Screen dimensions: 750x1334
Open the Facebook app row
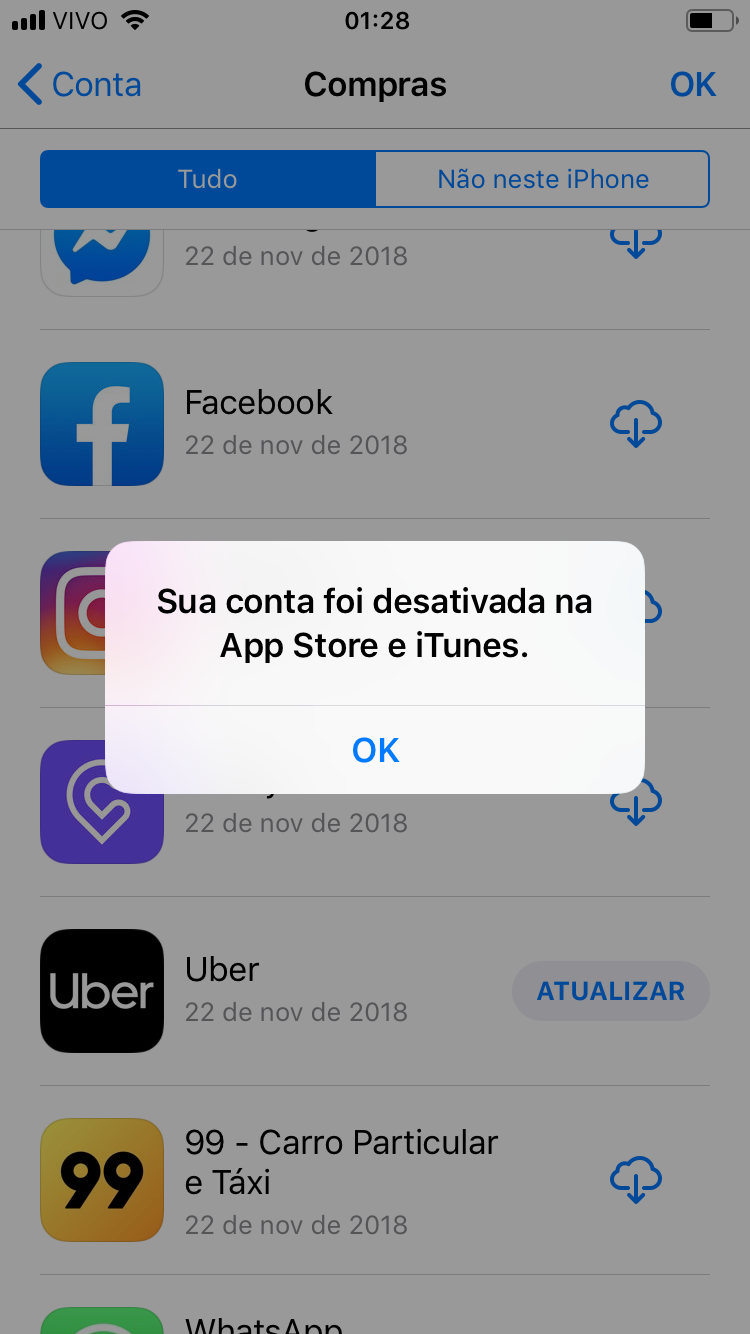(300, 422)
